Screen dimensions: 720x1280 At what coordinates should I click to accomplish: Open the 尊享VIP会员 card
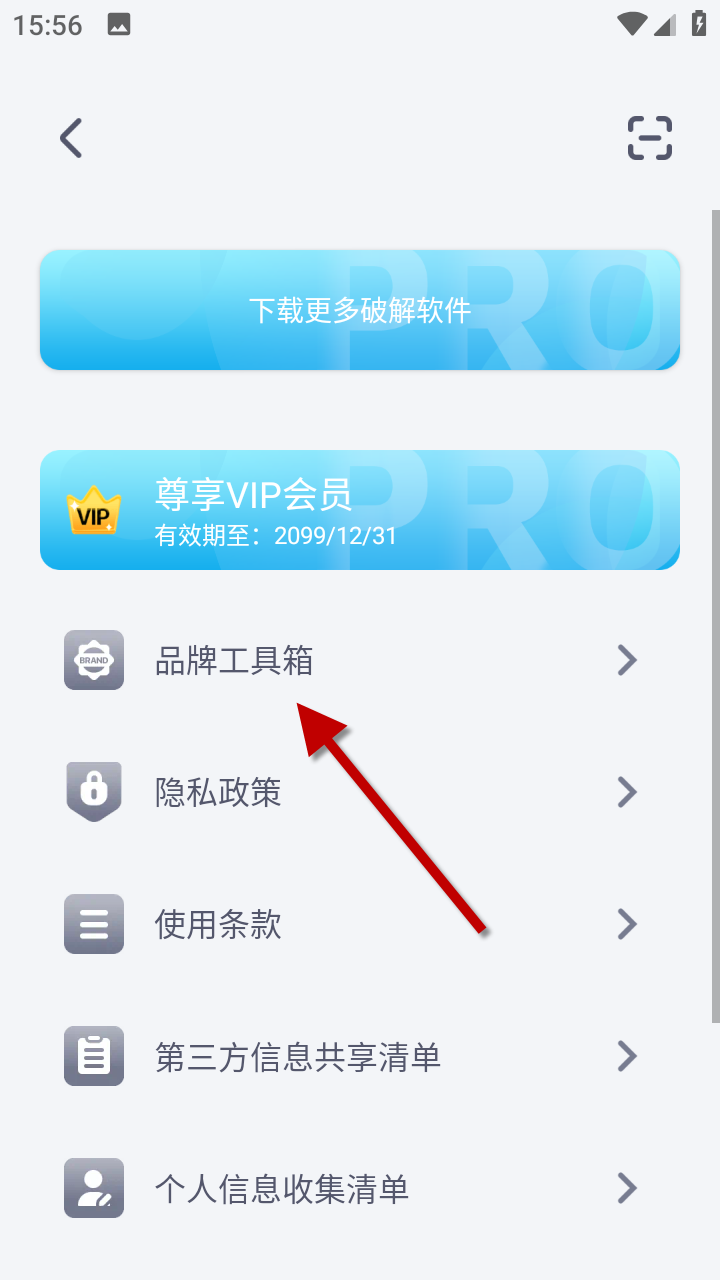tap(360, 510)
